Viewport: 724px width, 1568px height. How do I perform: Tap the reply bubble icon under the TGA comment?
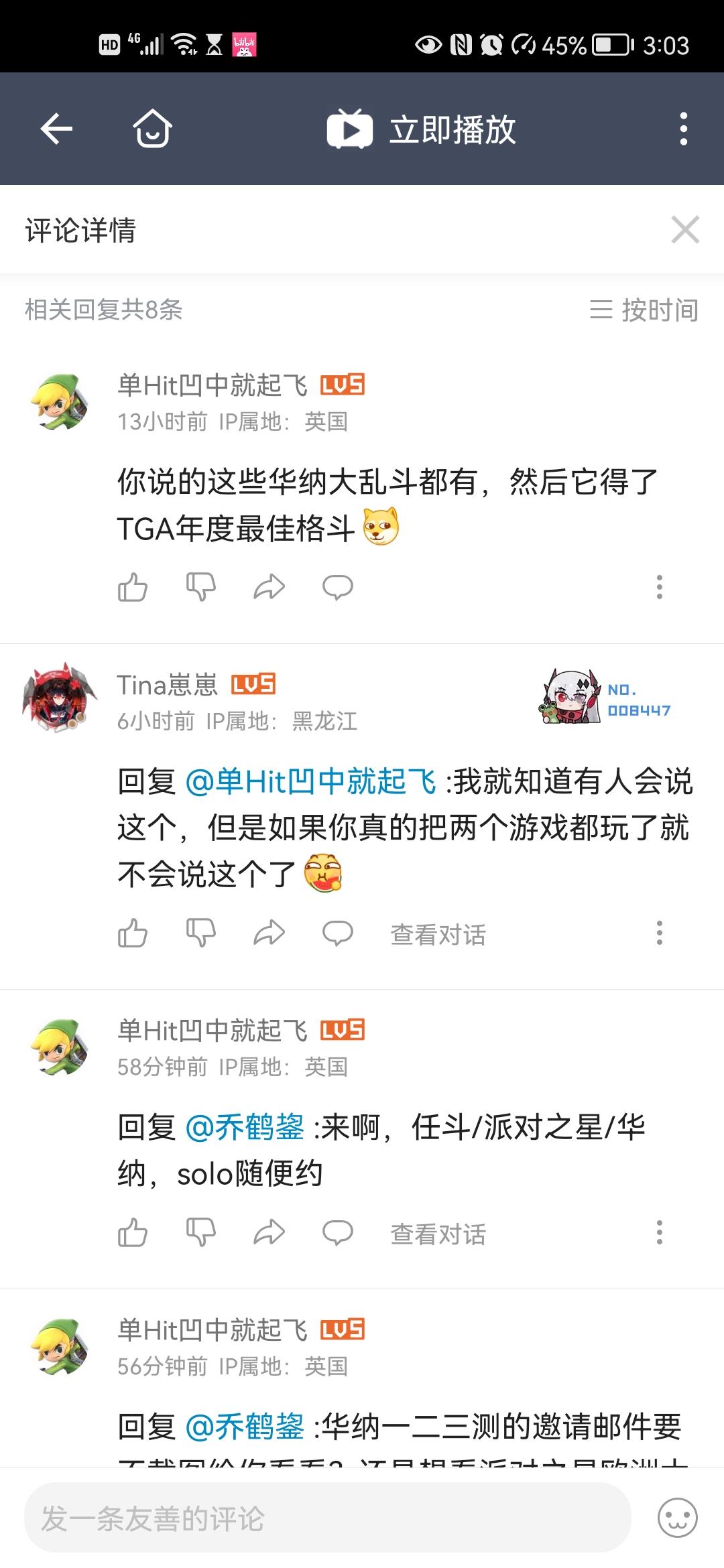pyautogui.click(x=337, y=586)
